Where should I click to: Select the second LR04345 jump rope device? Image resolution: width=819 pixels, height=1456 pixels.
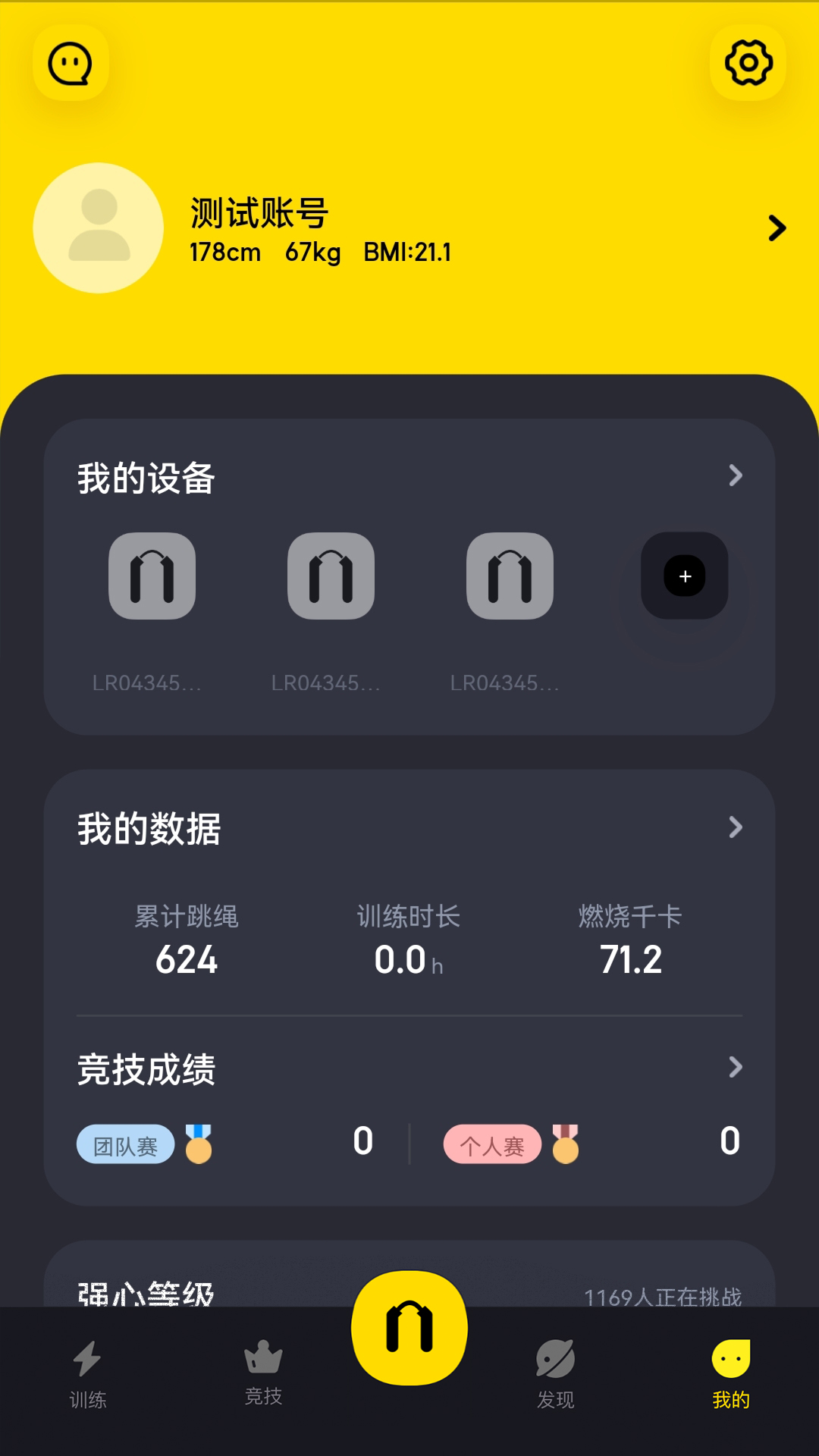click(x=331, y=576)
